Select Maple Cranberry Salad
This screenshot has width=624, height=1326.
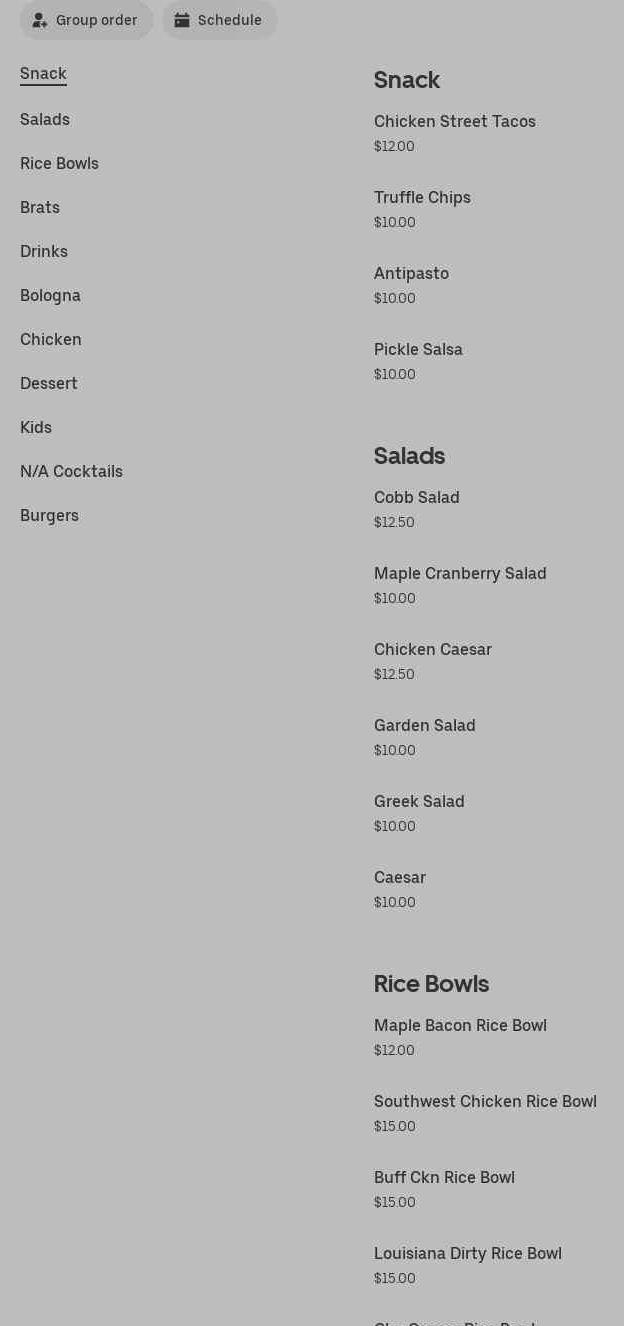pyautogui.click(x=460, y=574)
